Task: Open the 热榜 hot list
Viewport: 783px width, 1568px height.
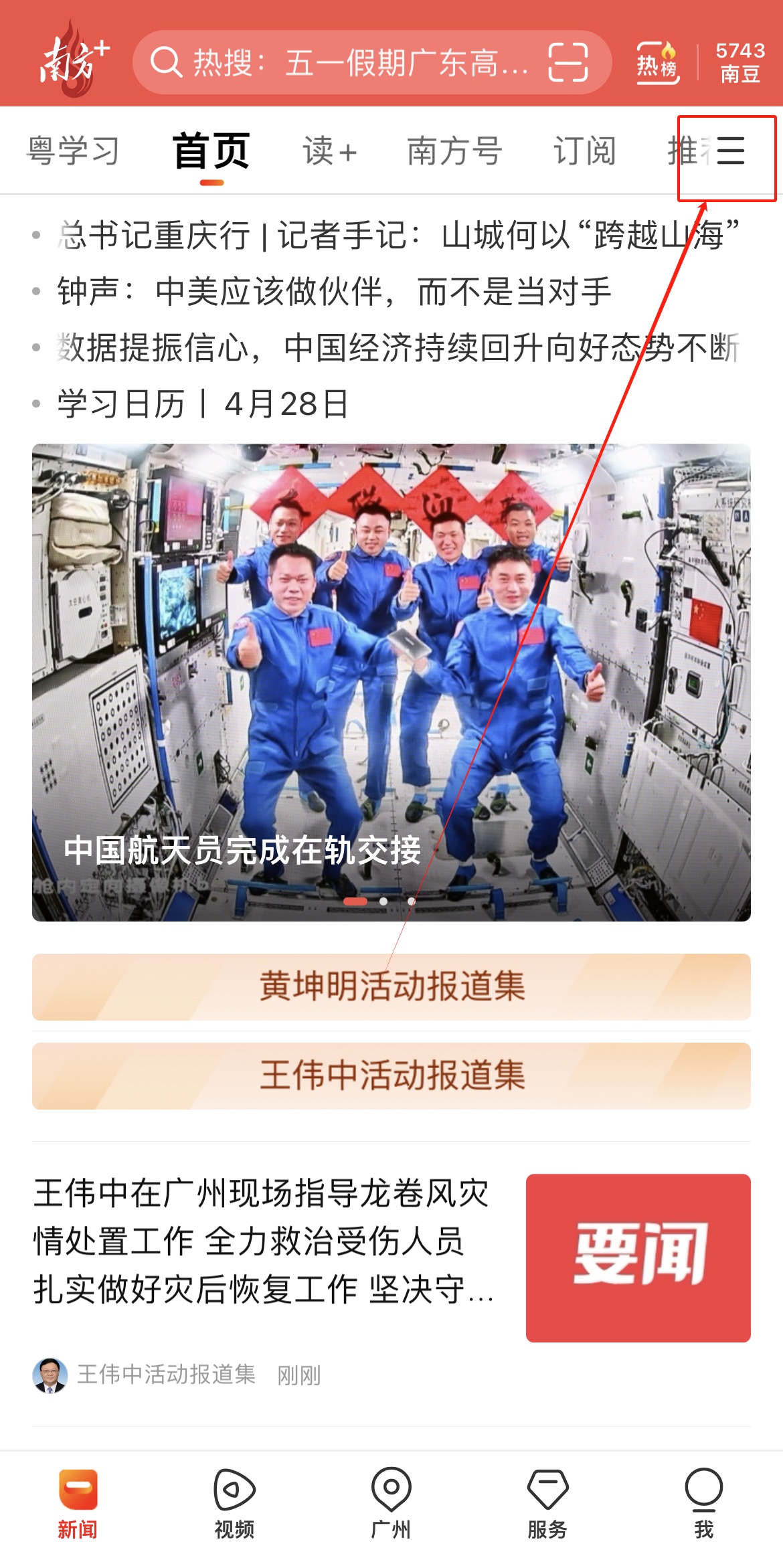Action: 657,63
